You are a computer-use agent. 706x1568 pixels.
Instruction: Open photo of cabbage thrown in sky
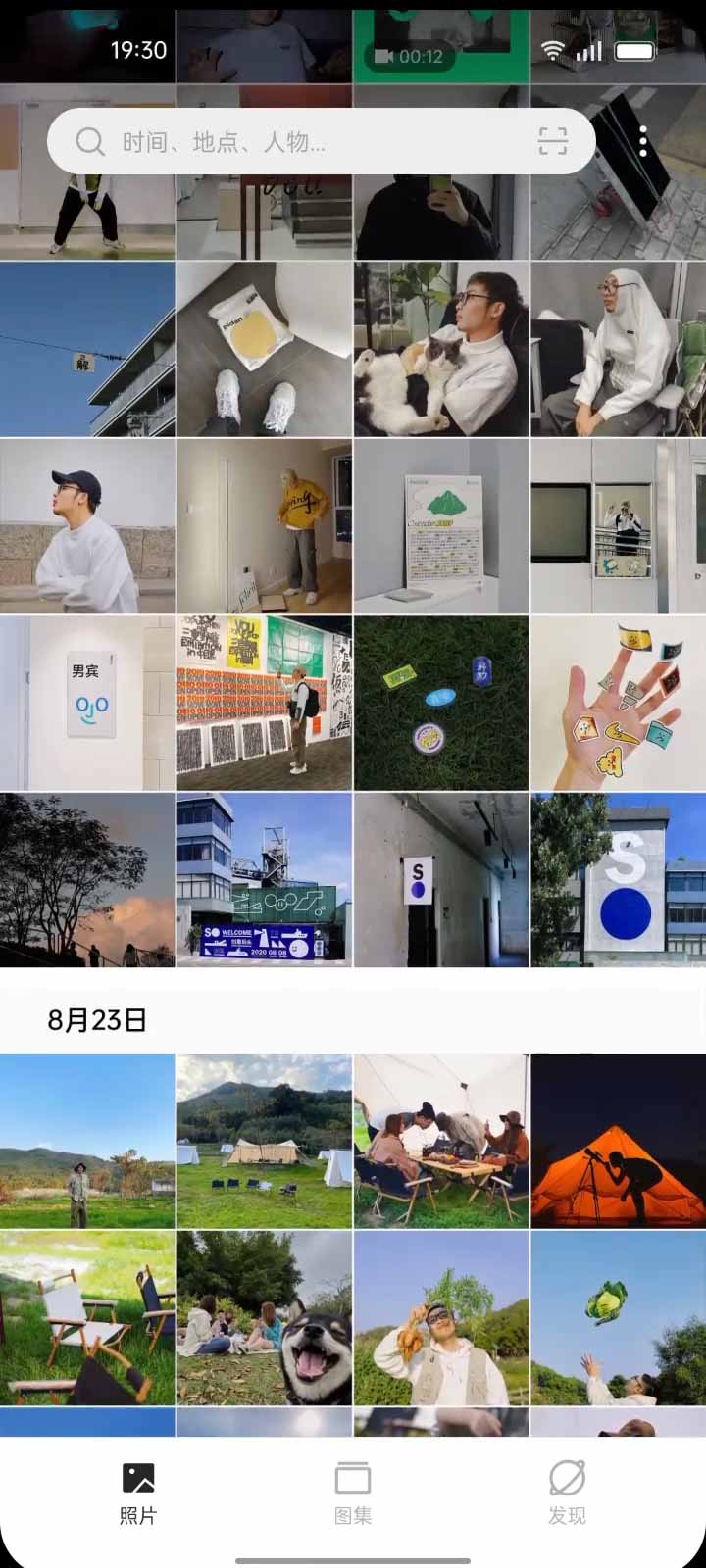tap(618, 1318)
